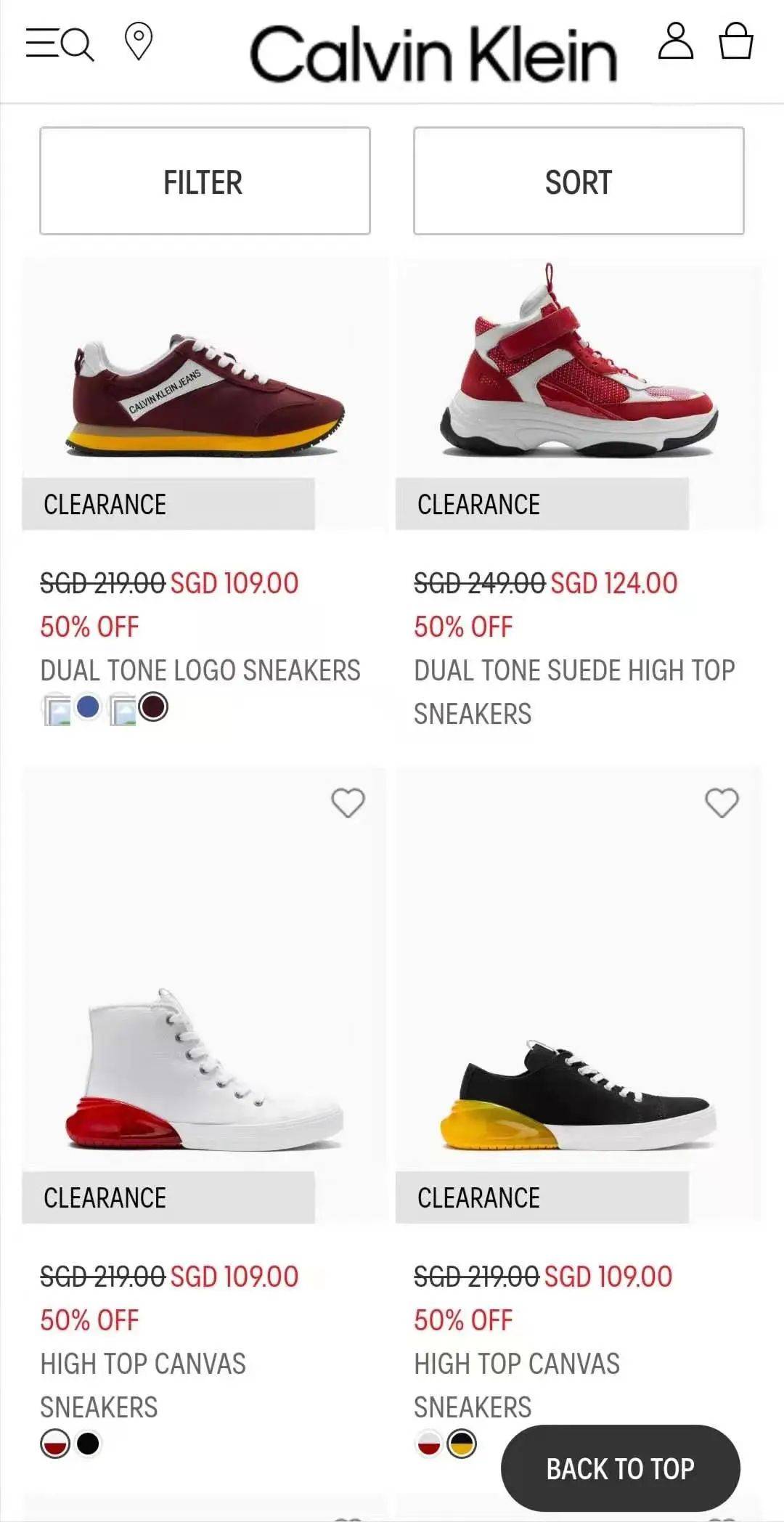Open Dual Tone Suede High Top Sneakers

[579, 363]
